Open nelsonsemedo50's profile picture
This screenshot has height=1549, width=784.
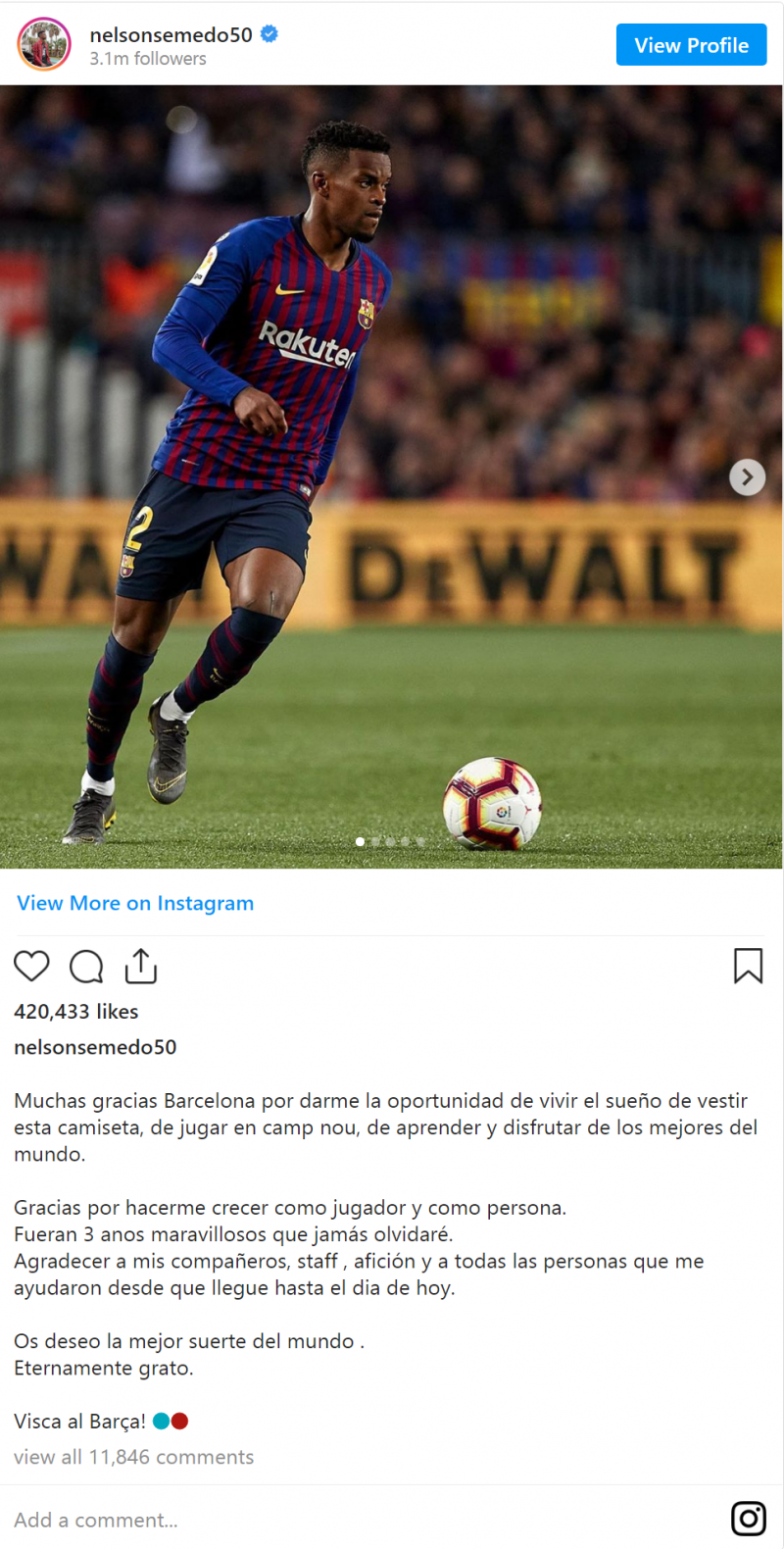(44, 44)
